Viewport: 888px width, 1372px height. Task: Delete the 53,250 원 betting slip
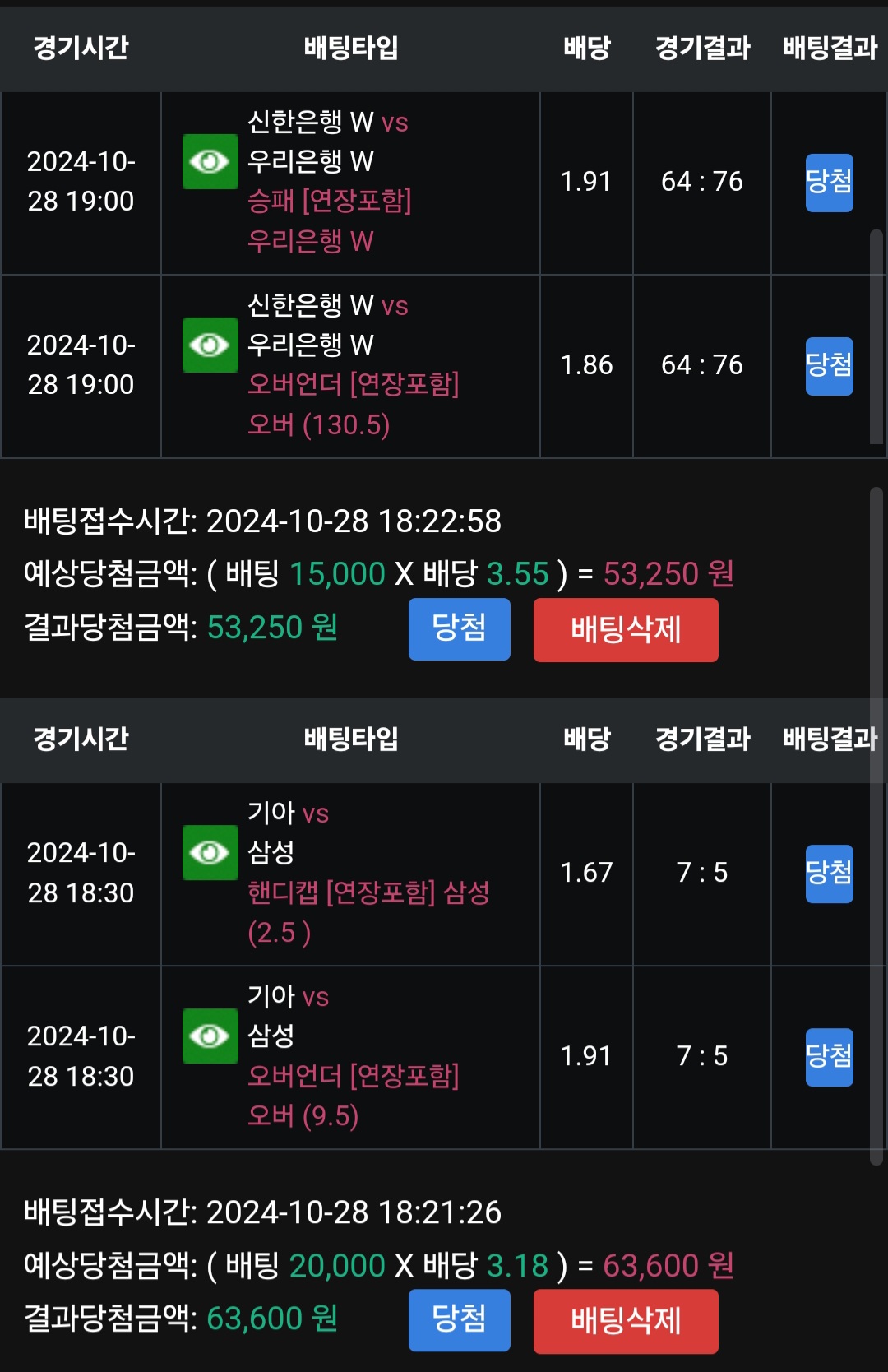pos(625,630)
